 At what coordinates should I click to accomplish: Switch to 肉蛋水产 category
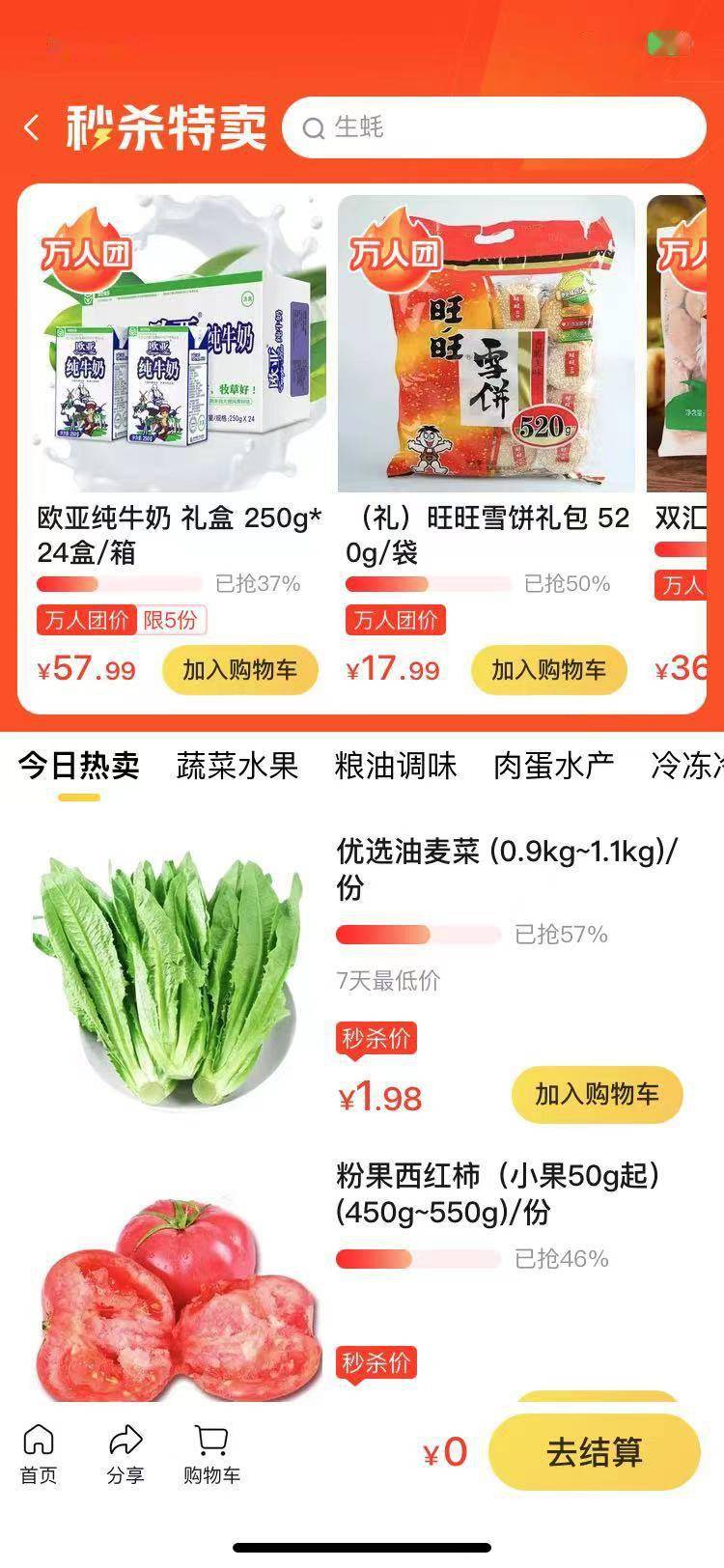click(x=554, y=767)
